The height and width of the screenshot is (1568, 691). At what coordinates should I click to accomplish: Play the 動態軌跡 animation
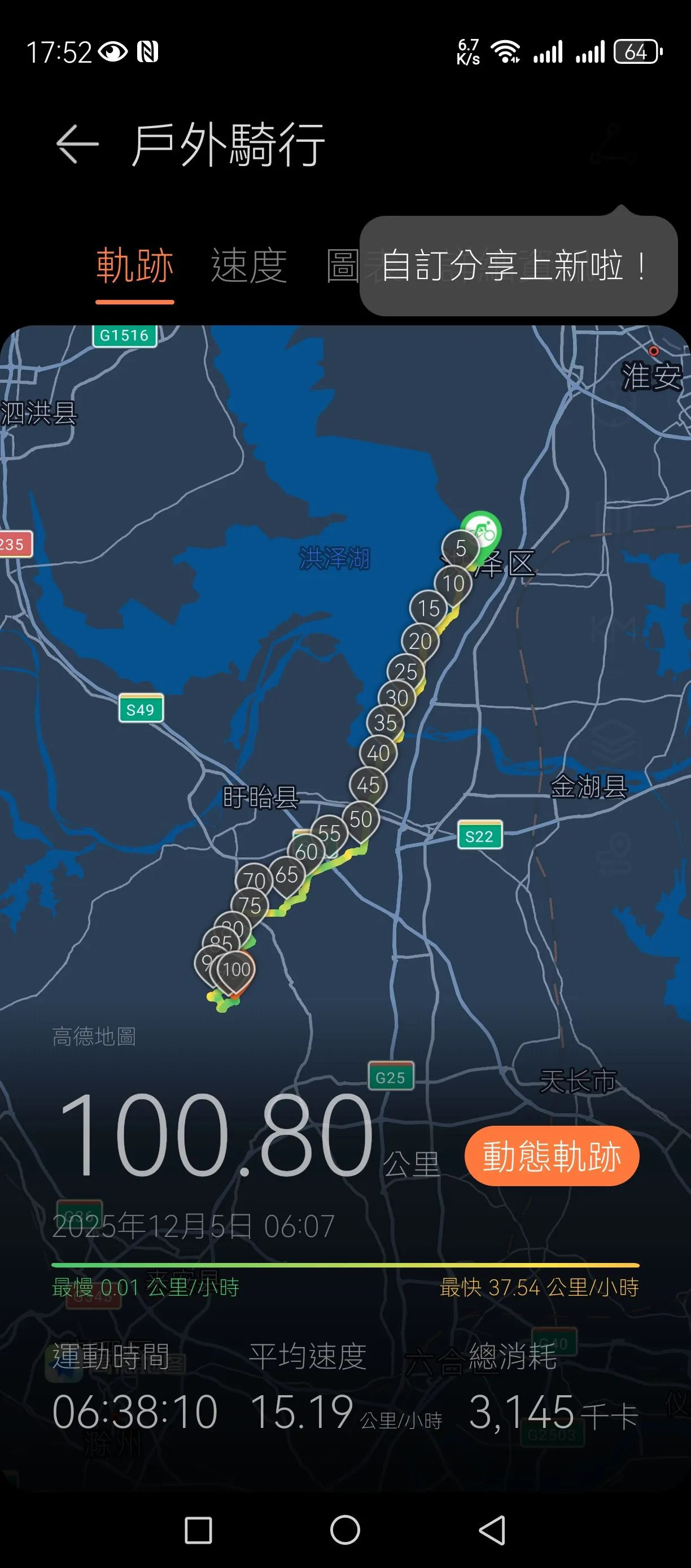(x=551, y=1156)
